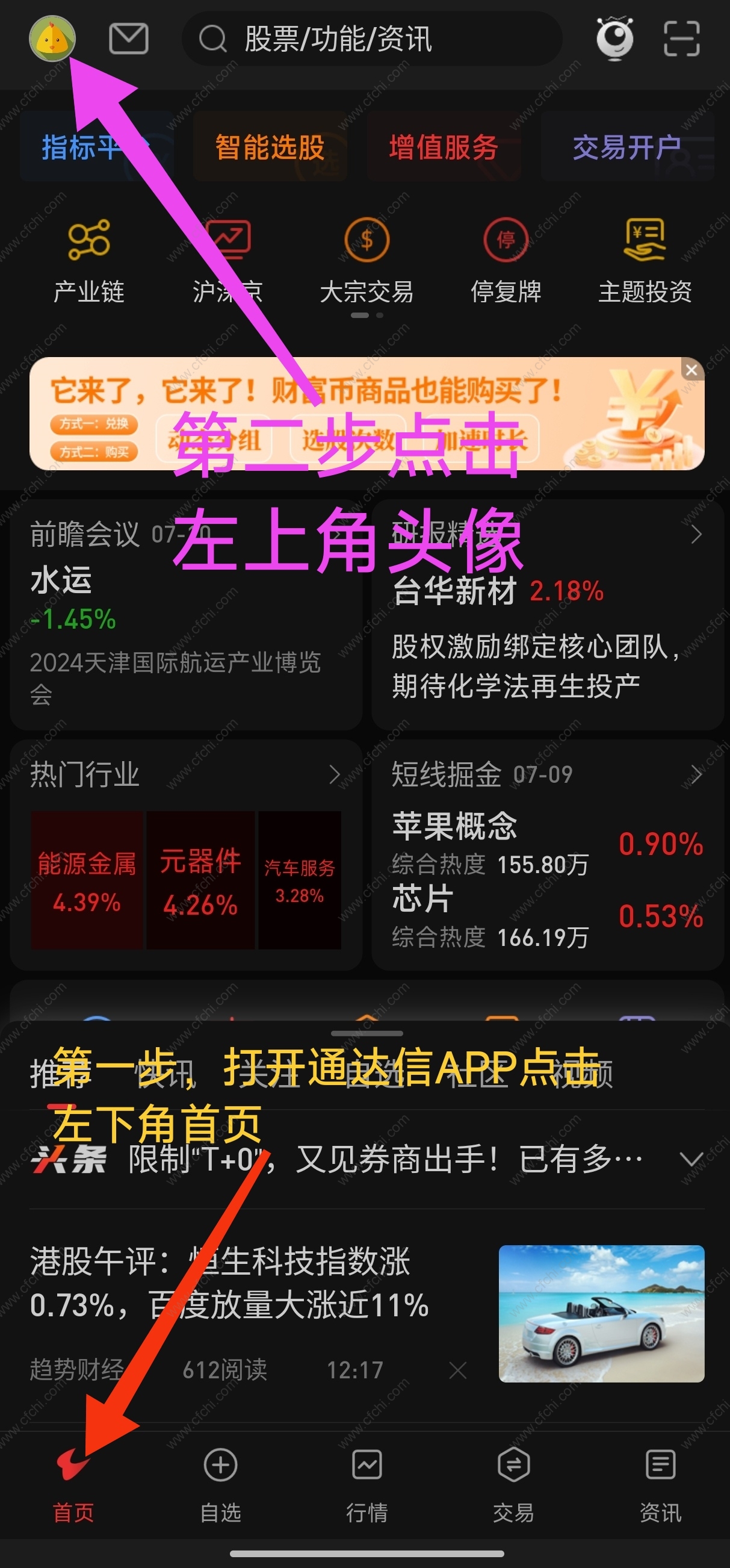Open the profile avatar
The width and height of the screenshot is (730, 1568).
[52, 39]
